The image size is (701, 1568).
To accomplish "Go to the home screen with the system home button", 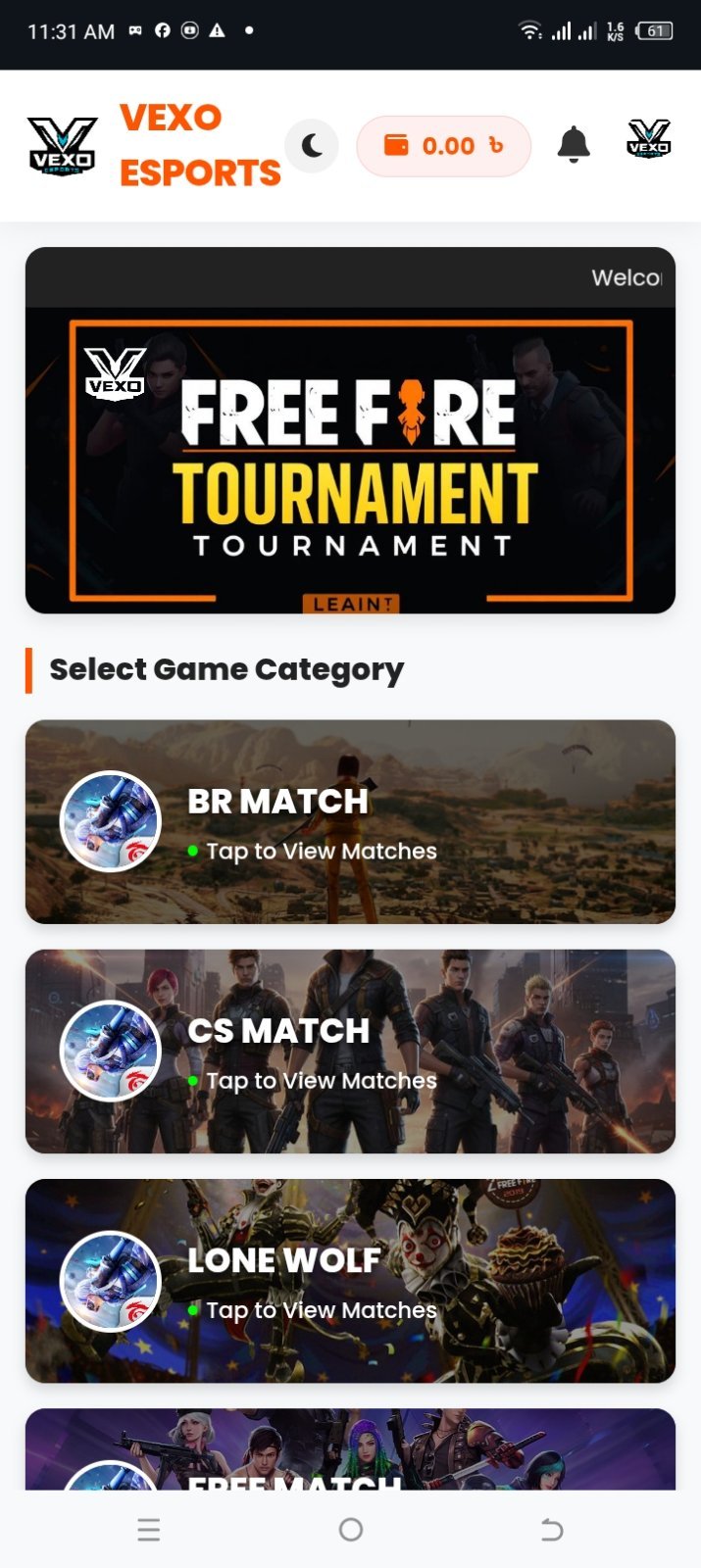I will coord(351,1530).
